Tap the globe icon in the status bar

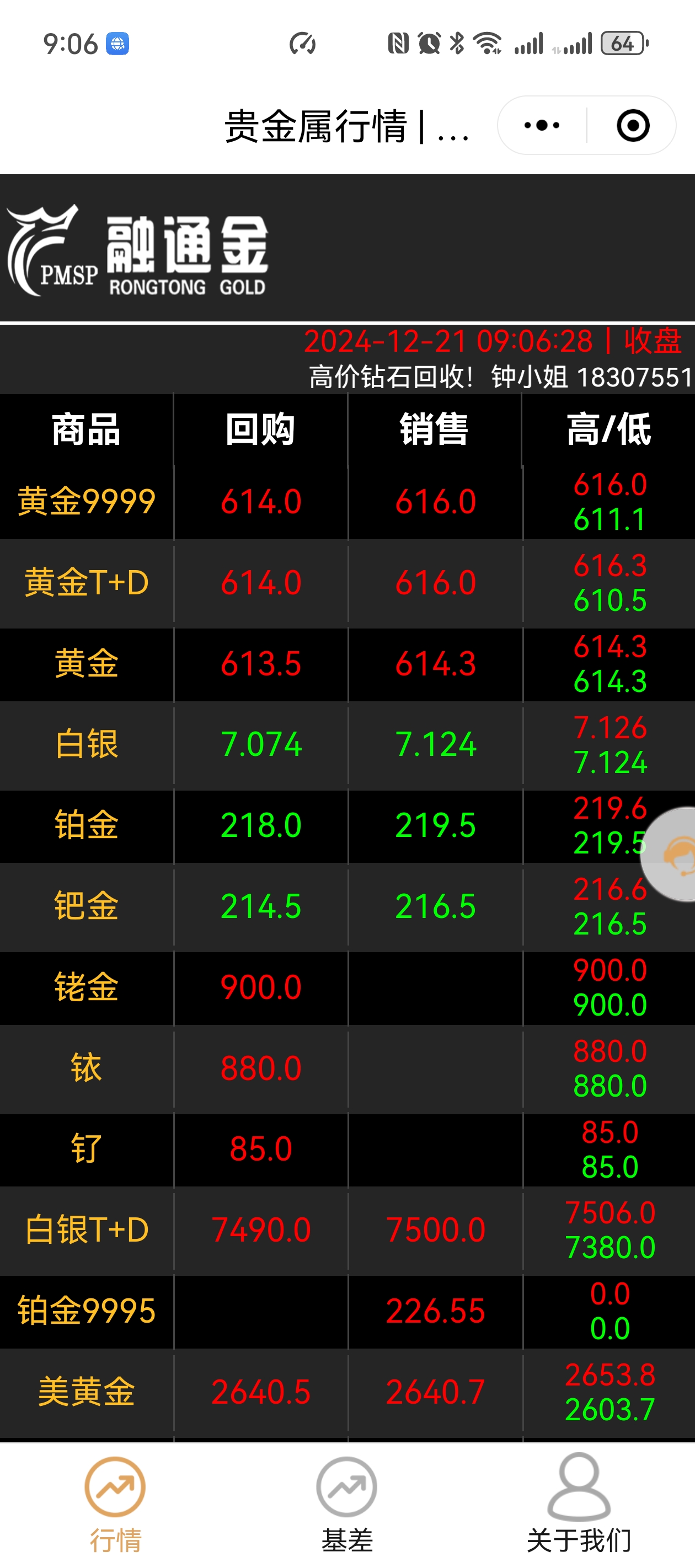[x=116, y=44]
